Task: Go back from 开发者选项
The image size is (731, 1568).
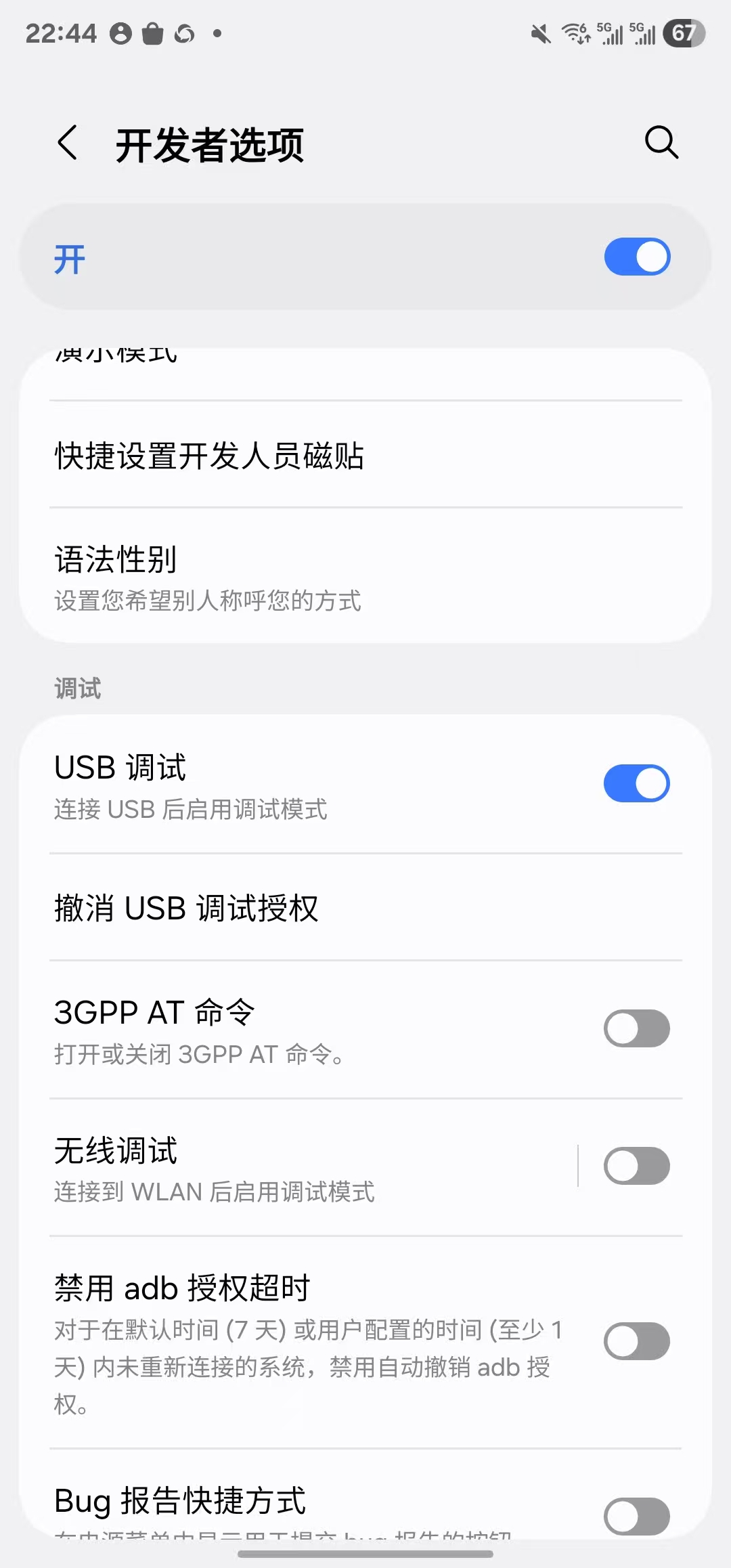Action: click(68, 143)
